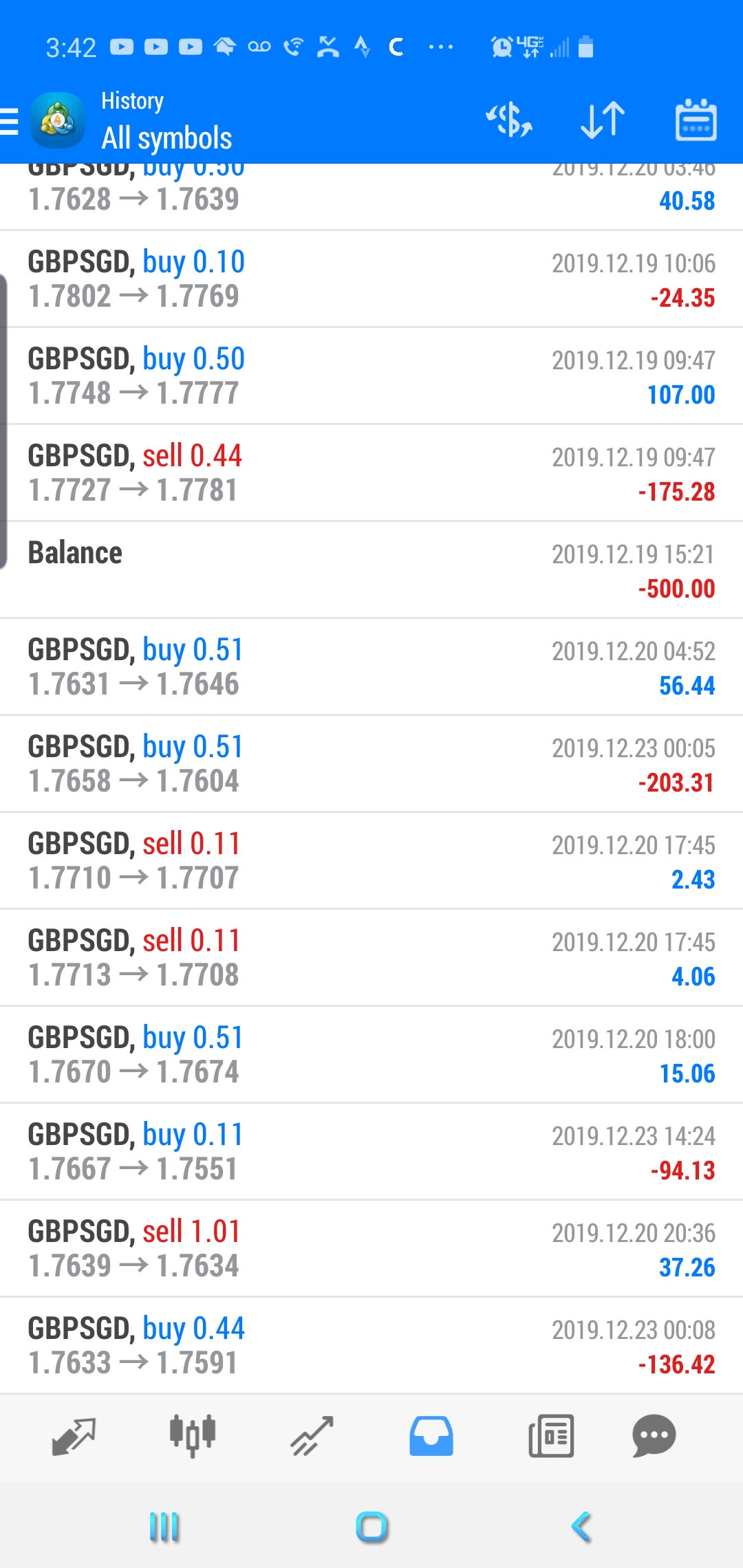Go to the system home screen

click(x=371, y=1527)
